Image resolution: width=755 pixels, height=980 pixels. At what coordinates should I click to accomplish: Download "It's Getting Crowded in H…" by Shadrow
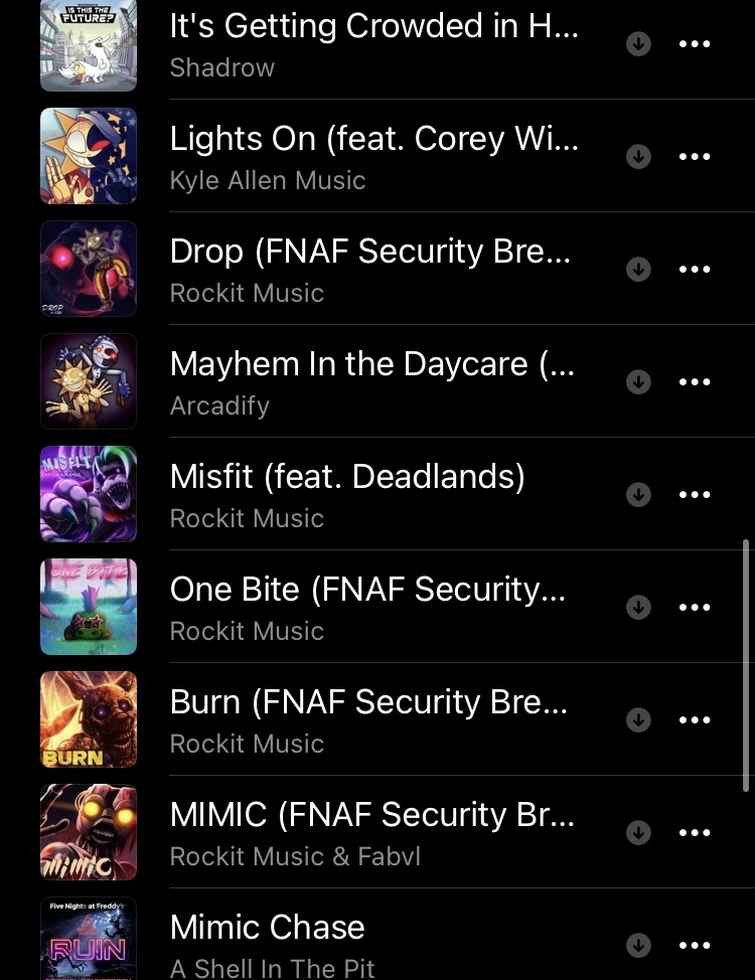tap(638, 44)
